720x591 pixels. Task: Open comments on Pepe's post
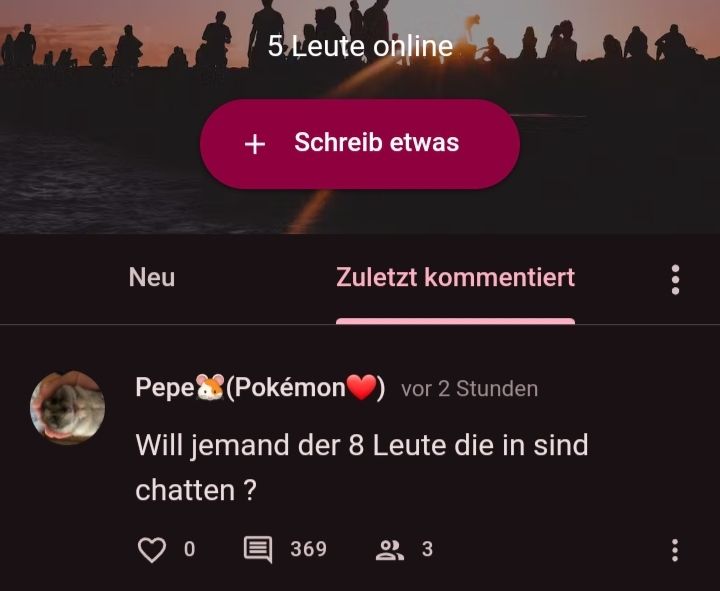(x=258, y=549)
